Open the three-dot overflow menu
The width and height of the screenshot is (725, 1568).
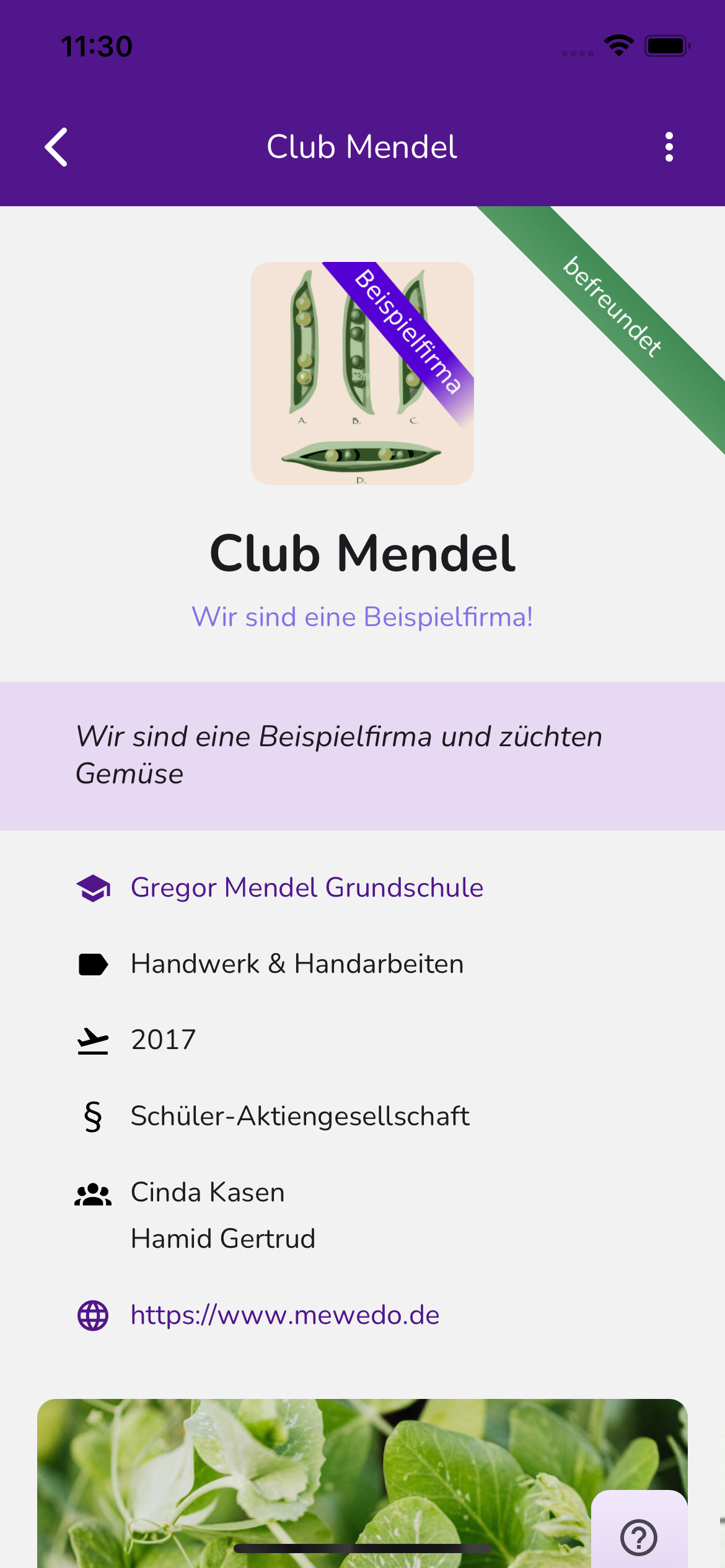click(669, 147)
